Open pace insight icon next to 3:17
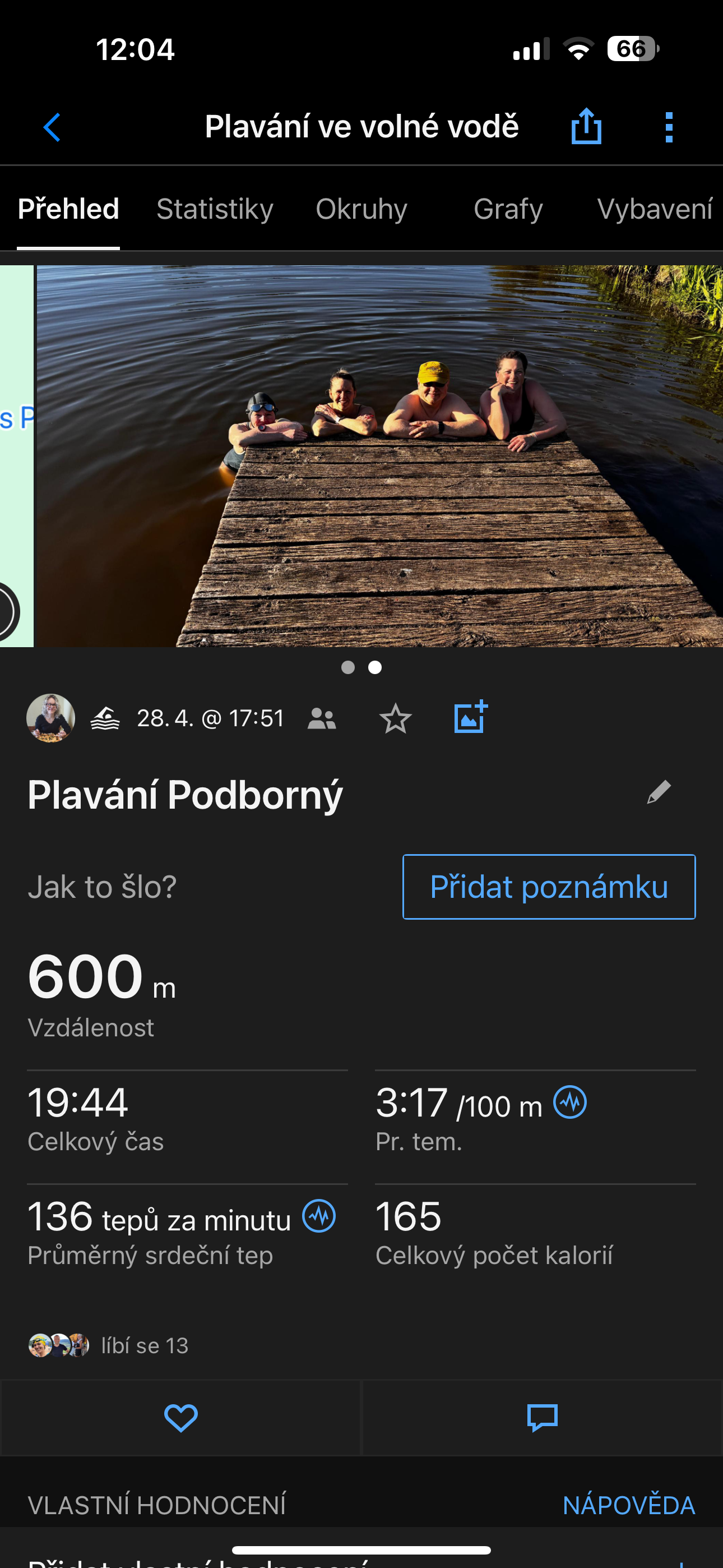 click(569, 1103)
